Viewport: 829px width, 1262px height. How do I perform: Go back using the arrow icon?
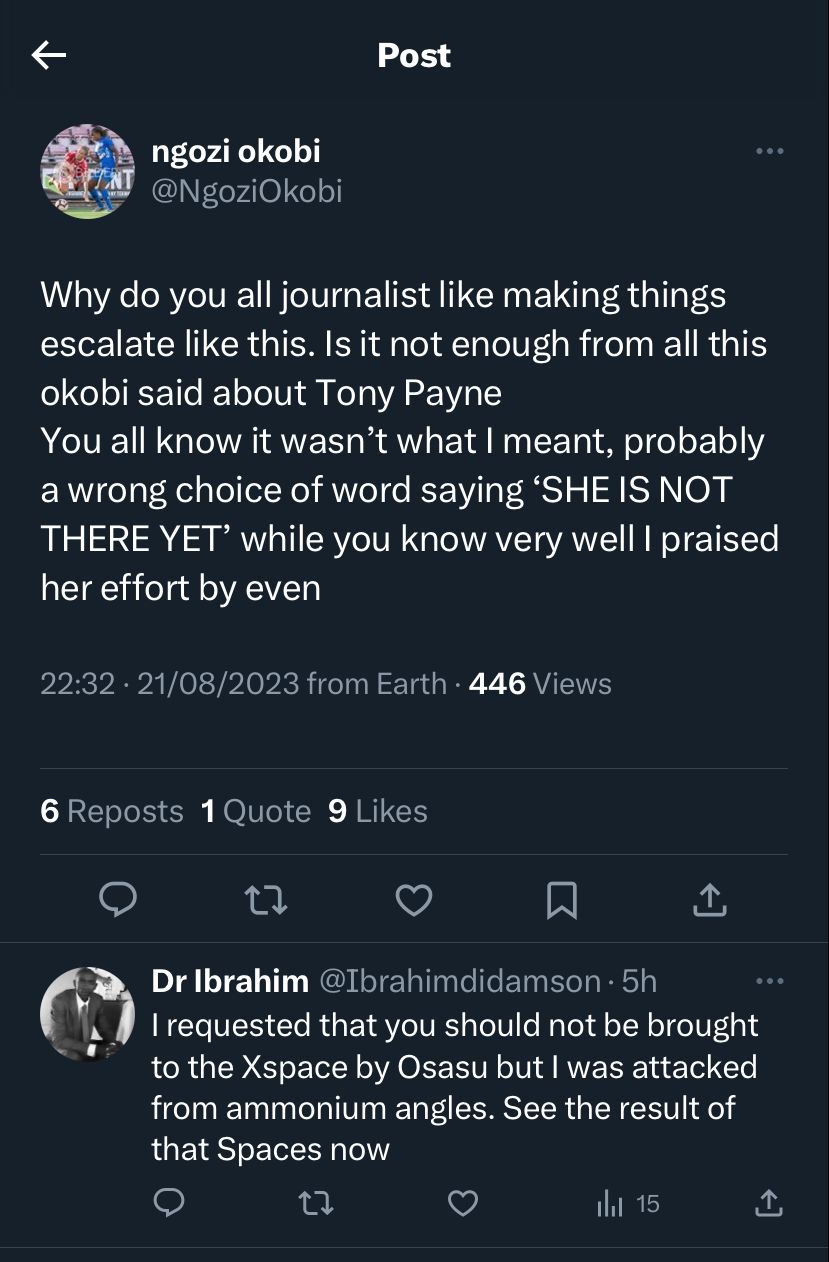[x=49, y=56]
